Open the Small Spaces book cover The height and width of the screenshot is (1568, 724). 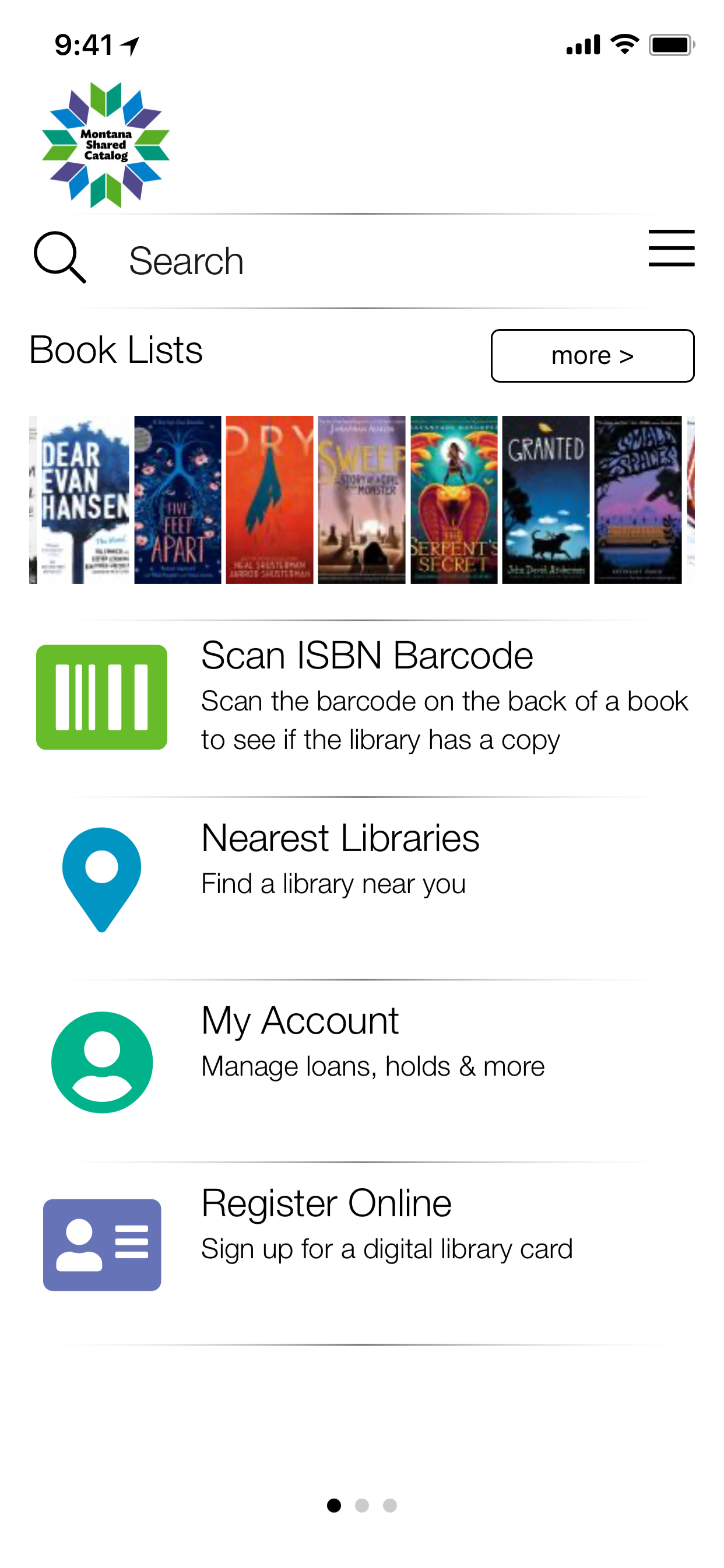(638, 500)
